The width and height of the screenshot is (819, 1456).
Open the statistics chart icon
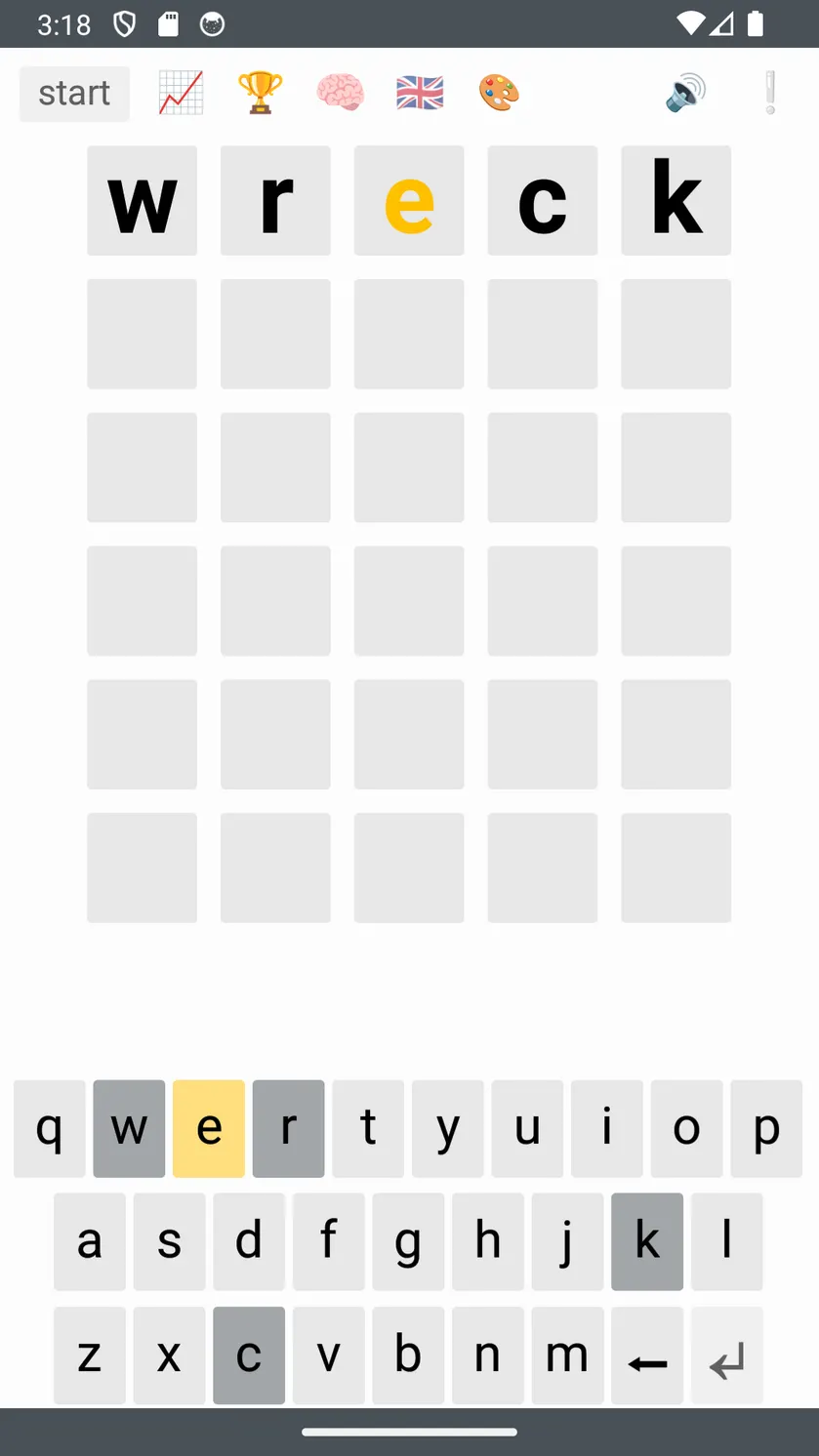[181, 94]
